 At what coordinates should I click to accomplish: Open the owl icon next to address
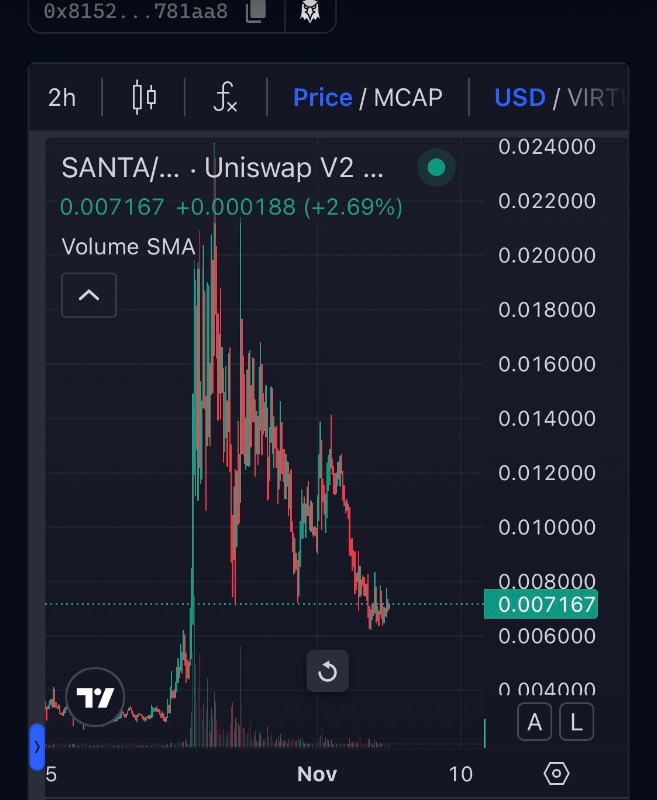310,11
